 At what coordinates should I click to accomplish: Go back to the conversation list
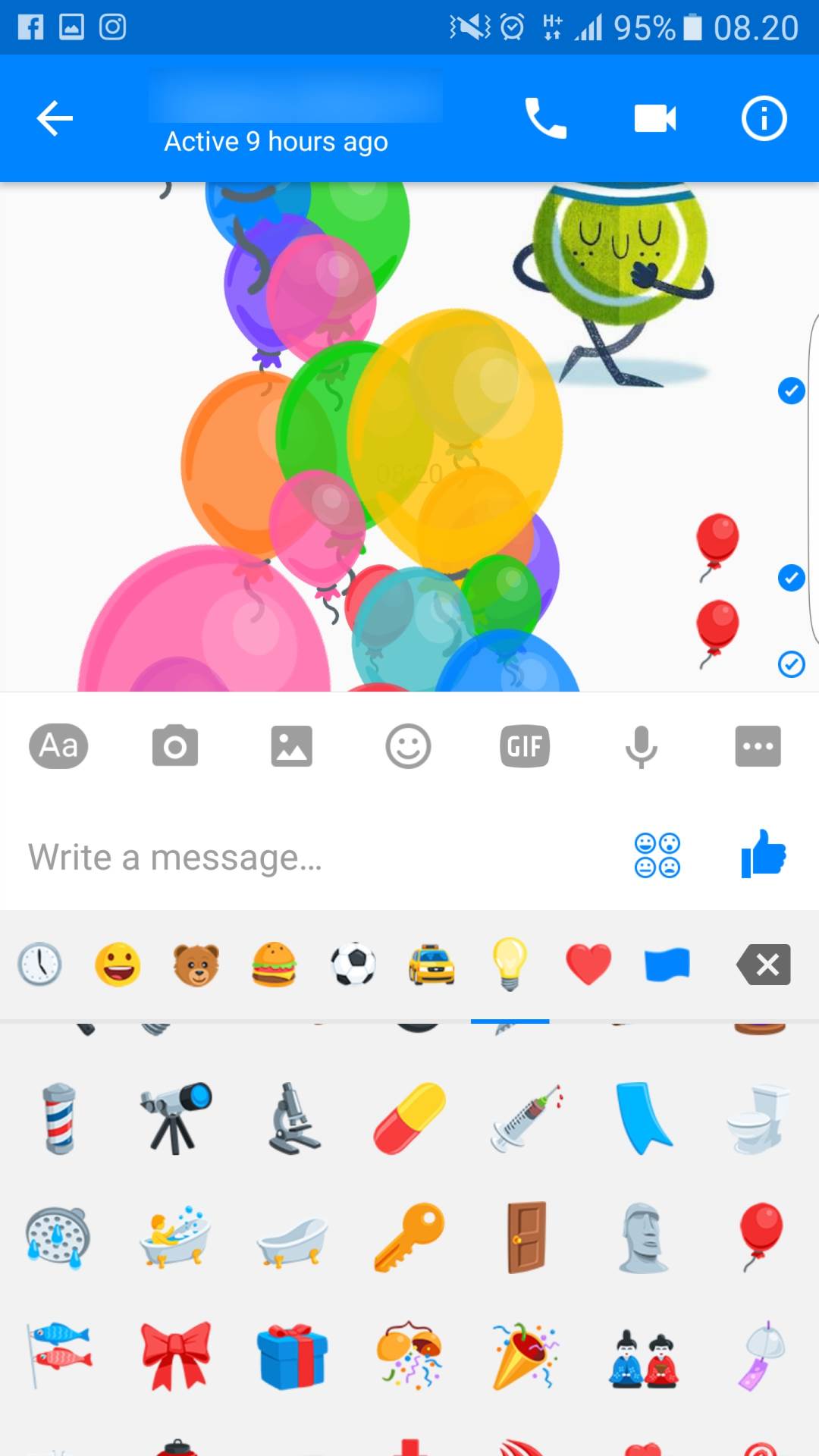click(x=55, y=118)
